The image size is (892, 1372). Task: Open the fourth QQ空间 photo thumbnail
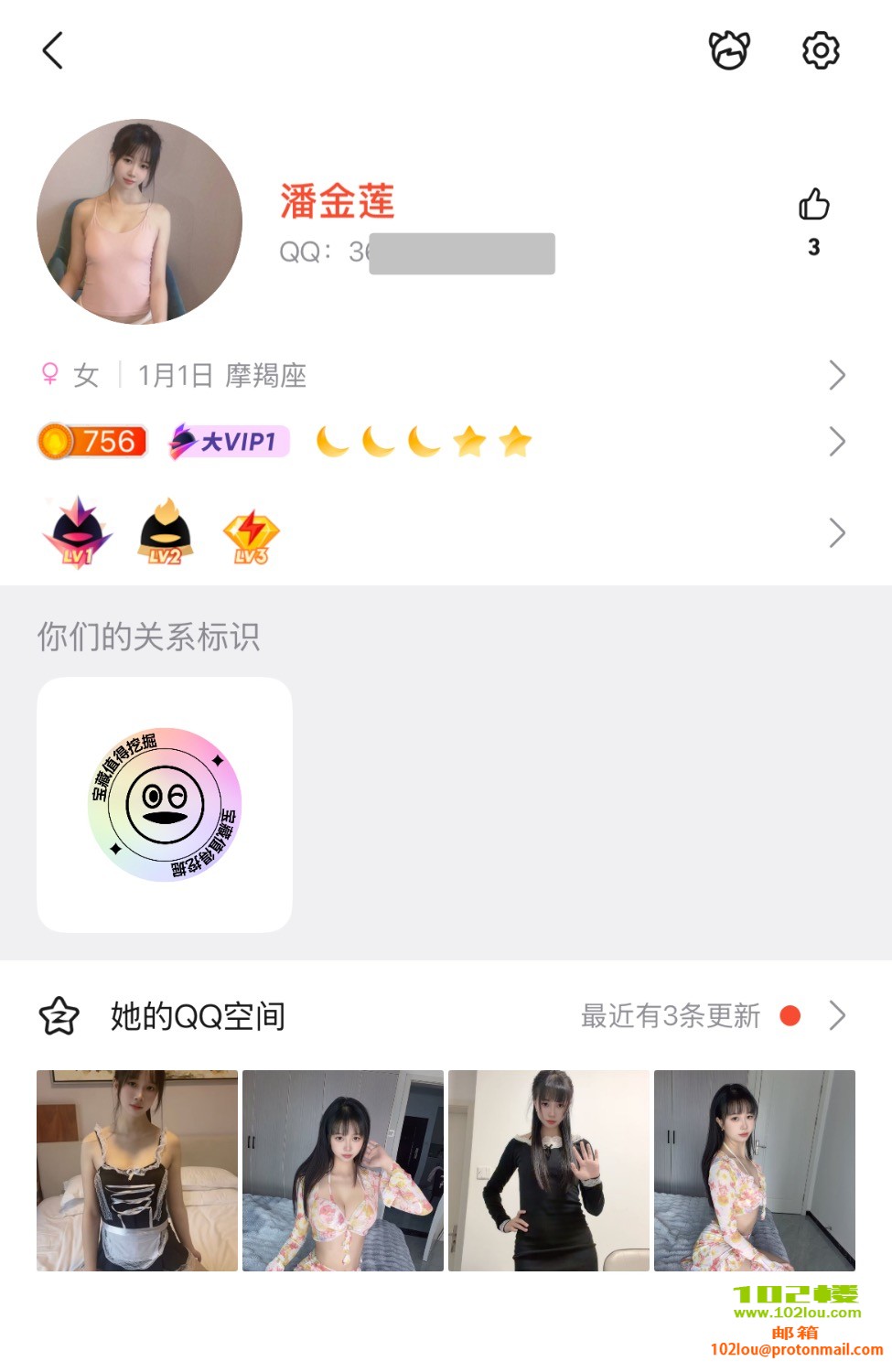coord(755,1171)
